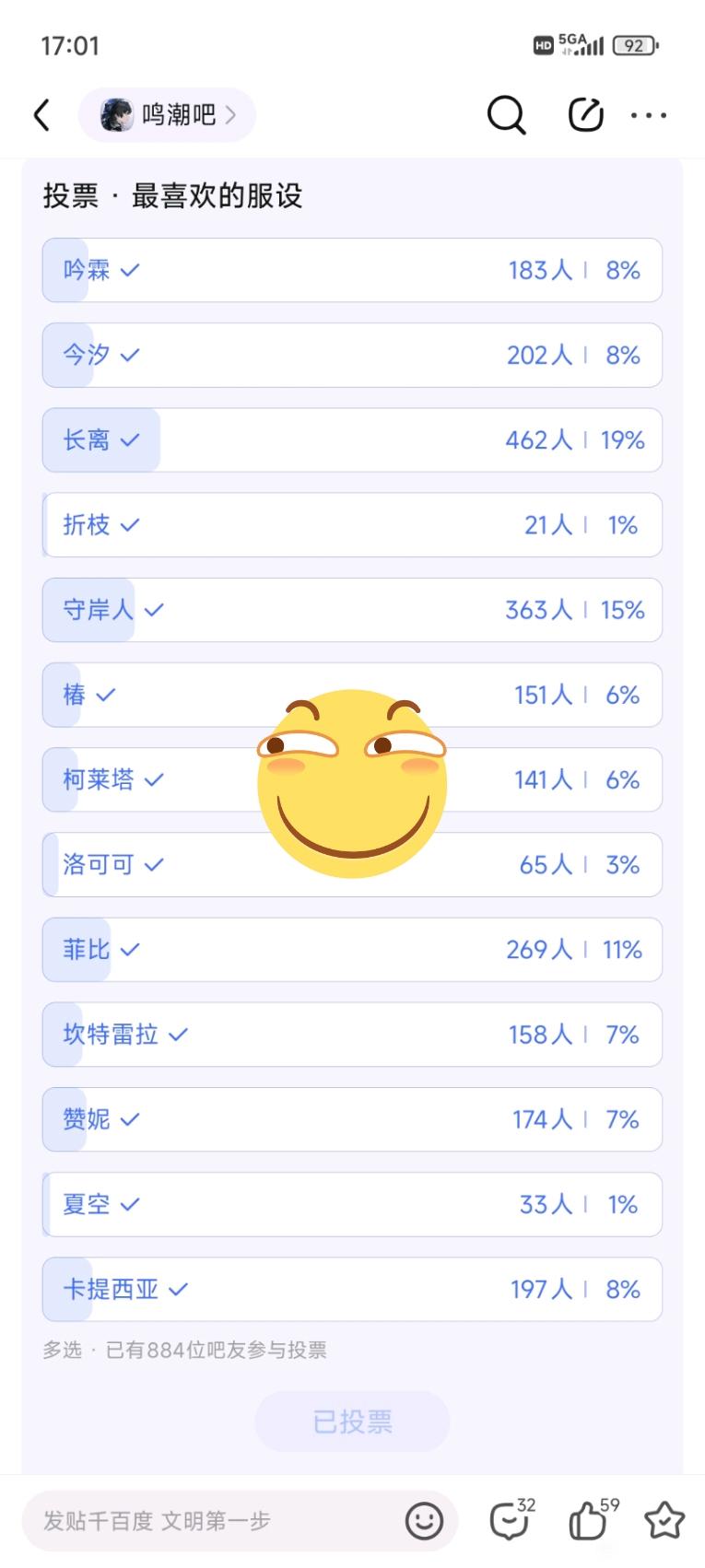Tap the compose post icon

[585, 115]
